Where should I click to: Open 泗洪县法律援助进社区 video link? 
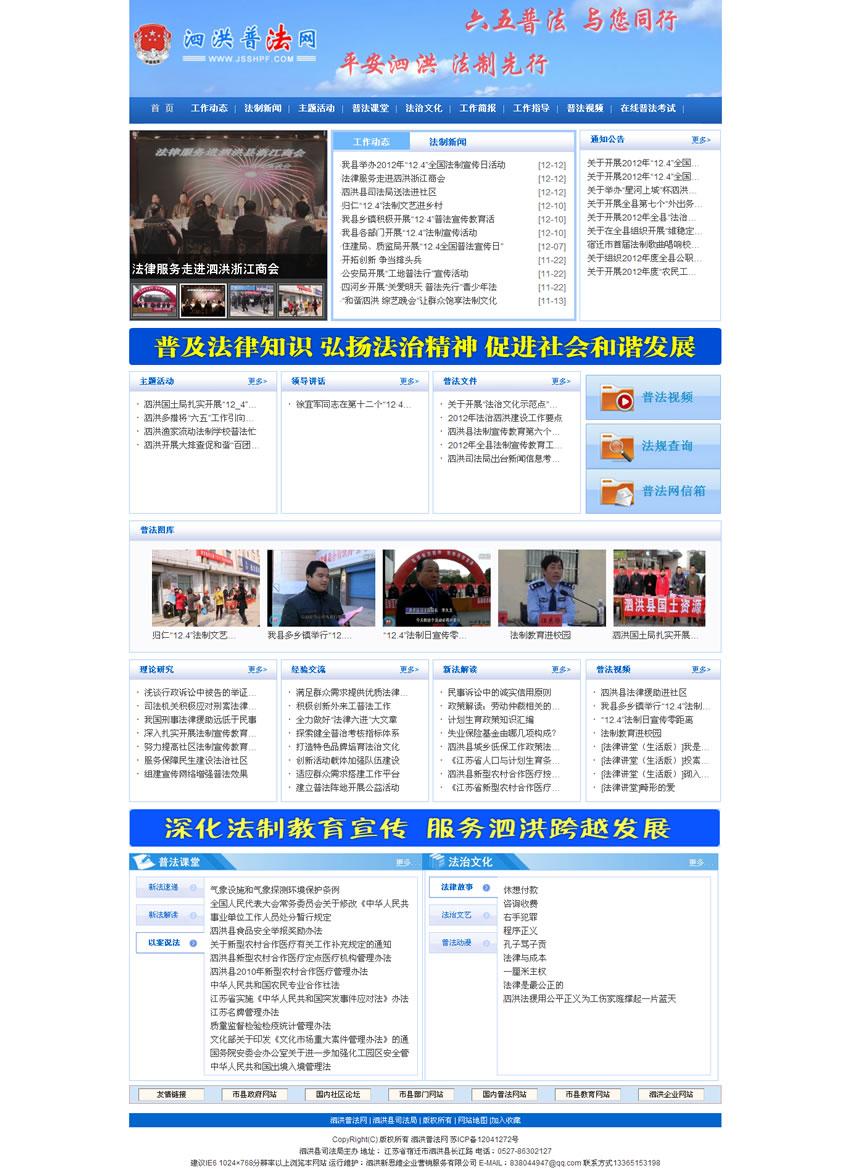pos(643,692)
